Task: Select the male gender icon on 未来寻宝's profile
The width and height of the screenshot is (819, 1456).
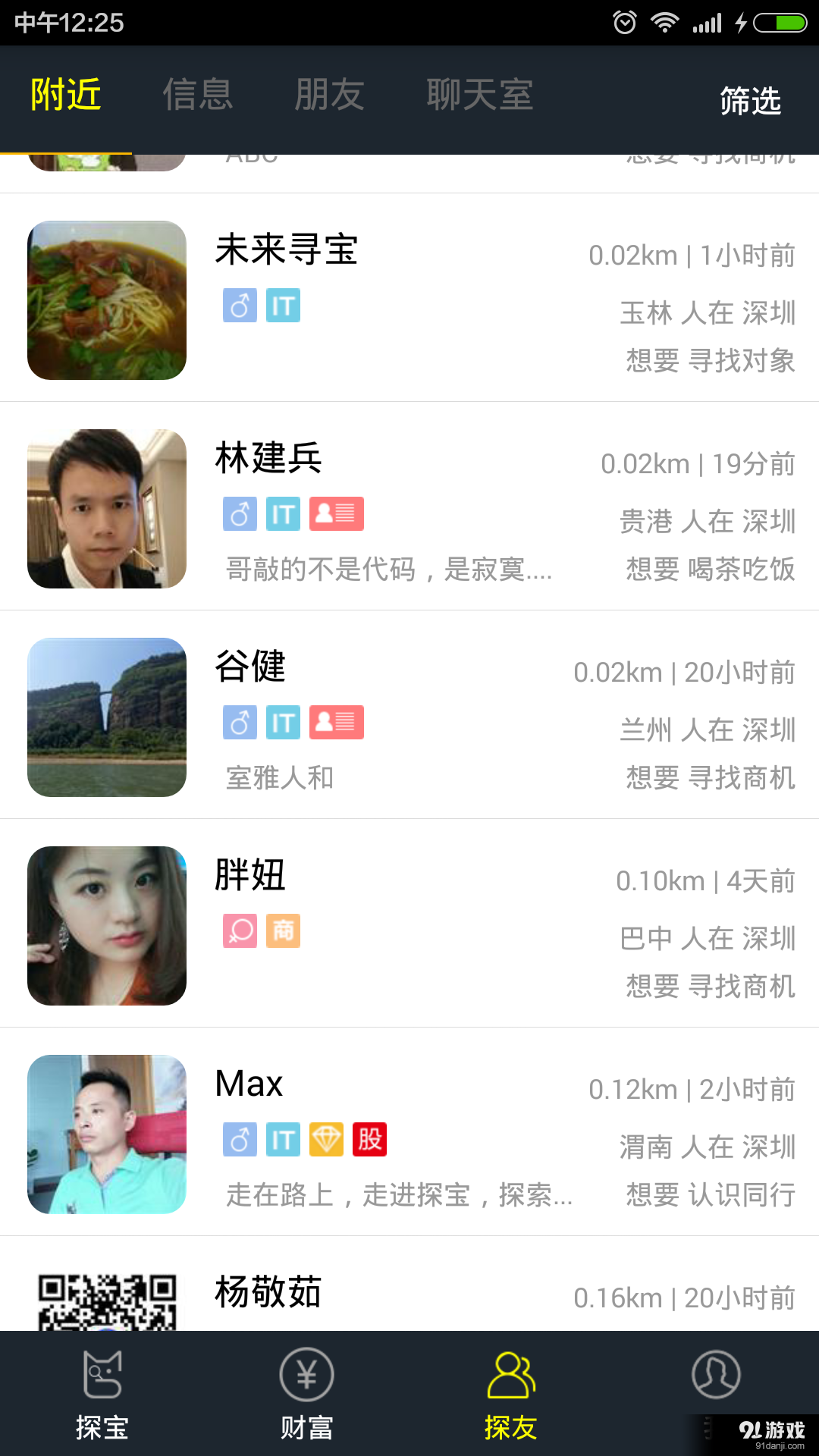Action: pos(240,306)
